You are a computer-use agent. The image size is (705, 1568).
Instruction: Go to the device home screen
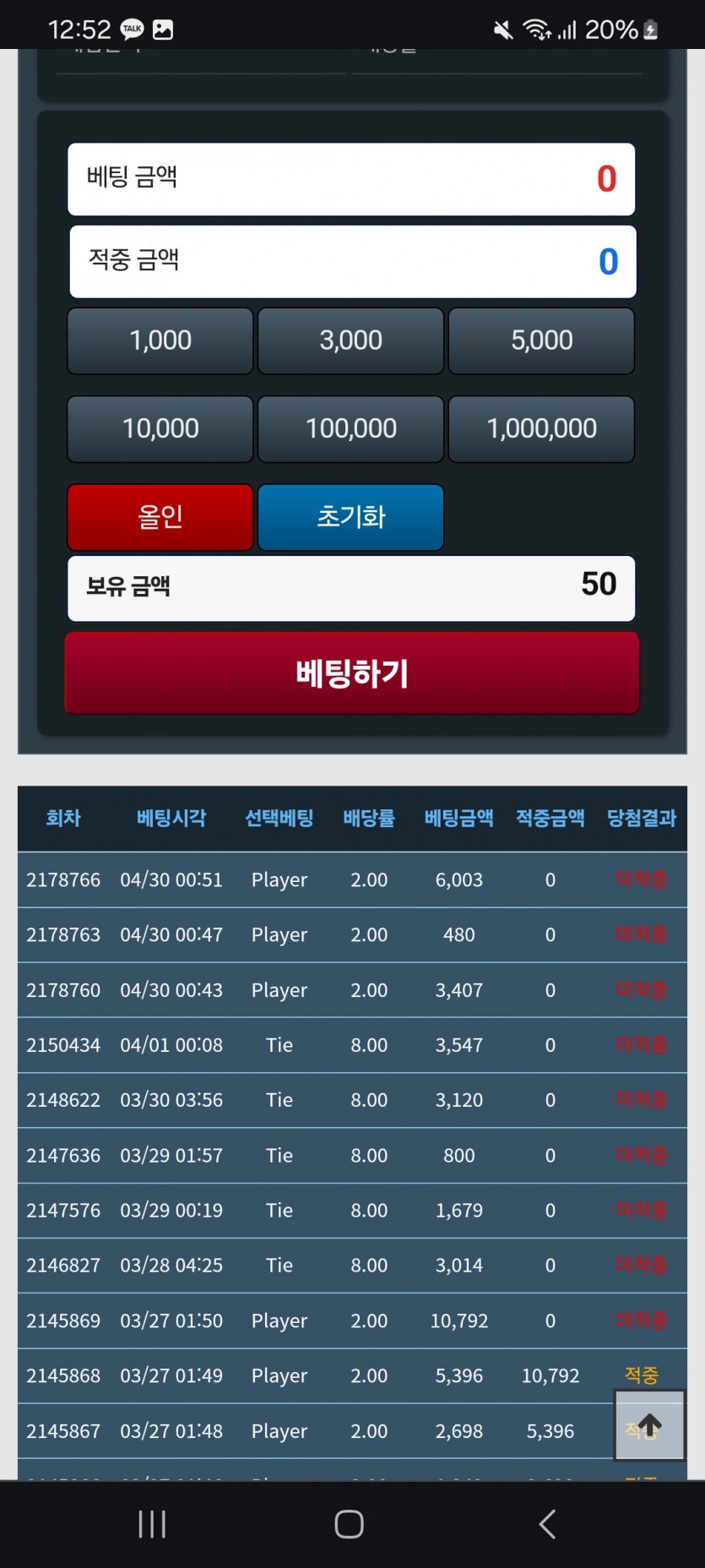point(349,1524)
